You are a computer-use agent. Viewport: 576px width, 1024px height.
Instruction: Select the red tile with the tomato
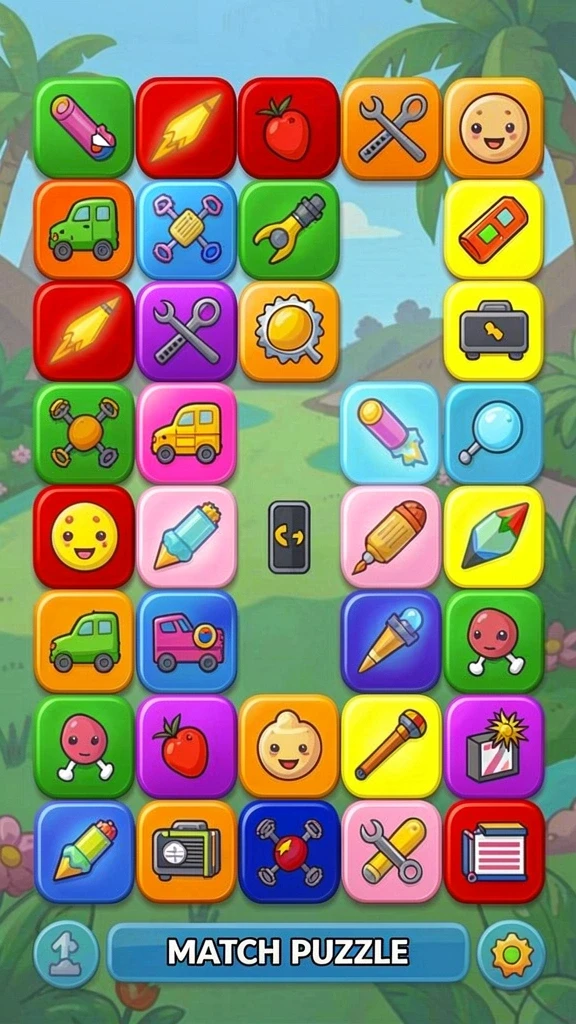[289, 128]
